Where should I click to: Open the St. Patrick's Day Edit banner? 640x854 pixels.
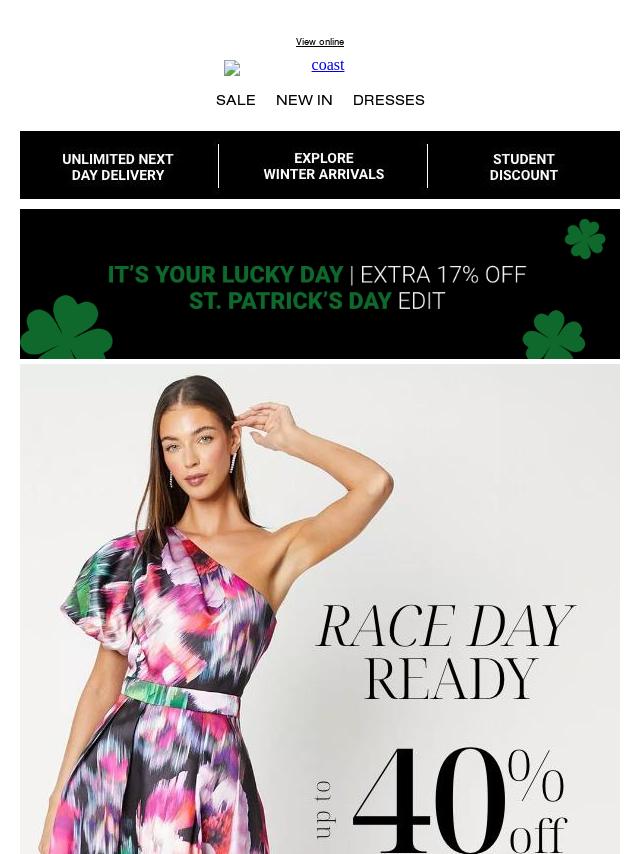click(x=320, y=285)
